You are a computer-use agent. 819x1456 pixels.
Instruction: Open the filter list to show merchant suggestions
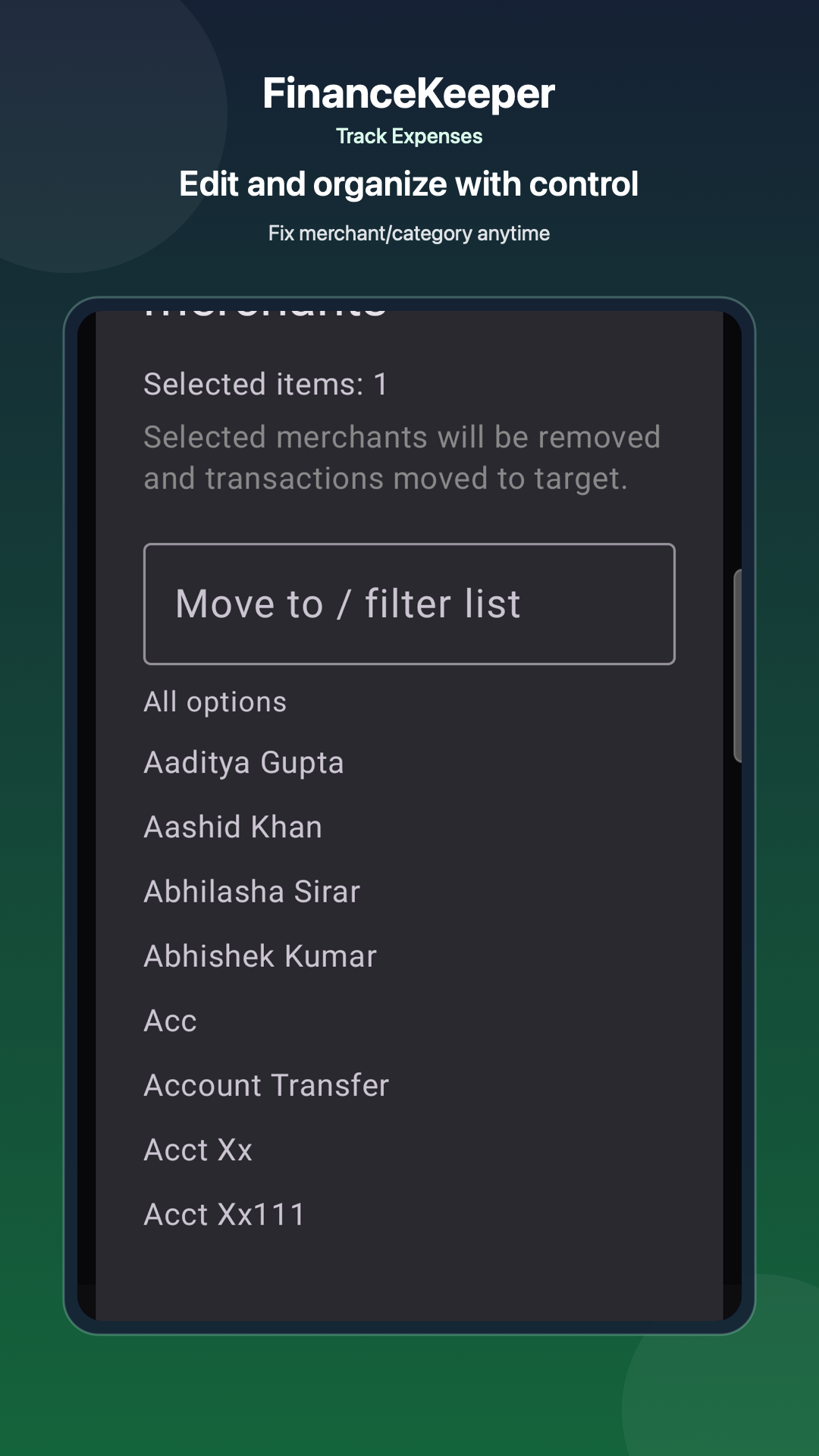408,603
